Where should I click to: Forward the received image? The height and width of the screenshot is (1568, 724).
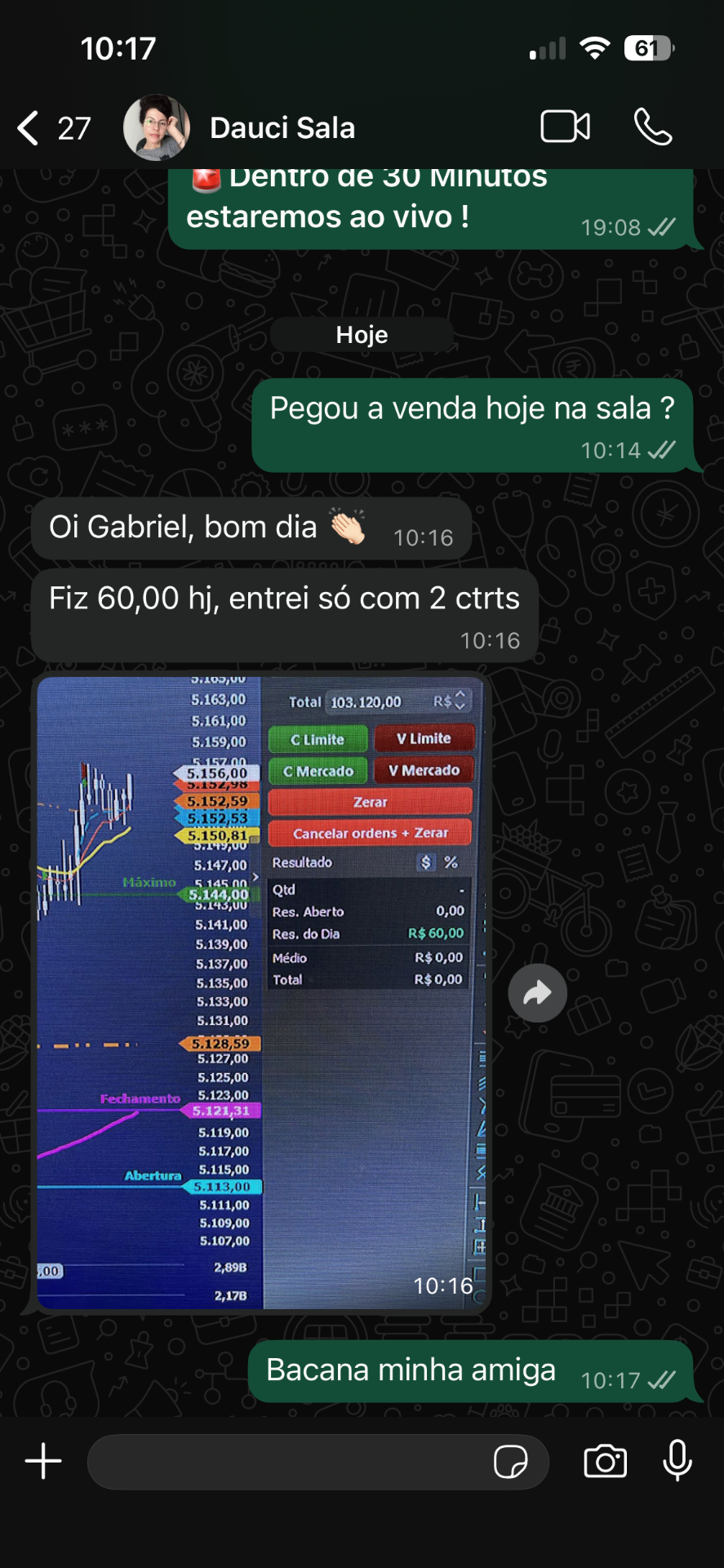537,993
